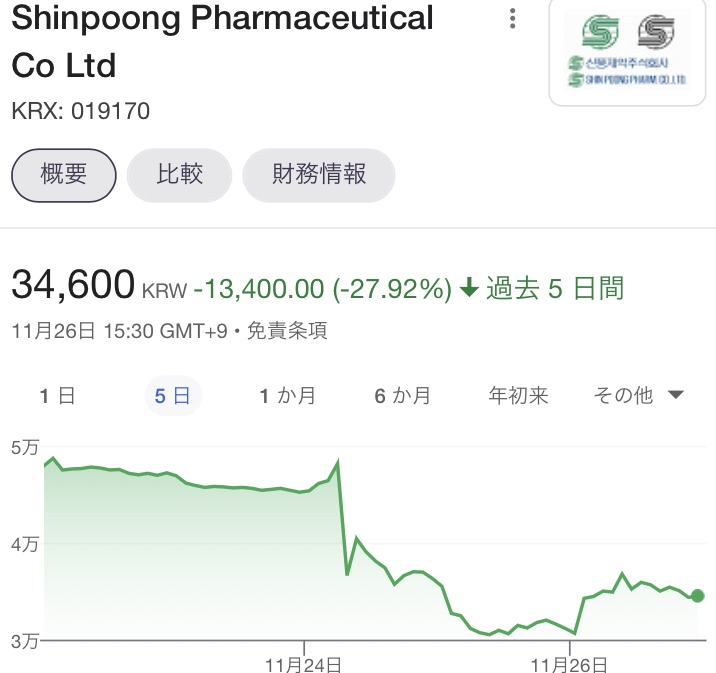The image size is (716, 673).
Task: Select the 概要 chip
Action: coord(63,174)
